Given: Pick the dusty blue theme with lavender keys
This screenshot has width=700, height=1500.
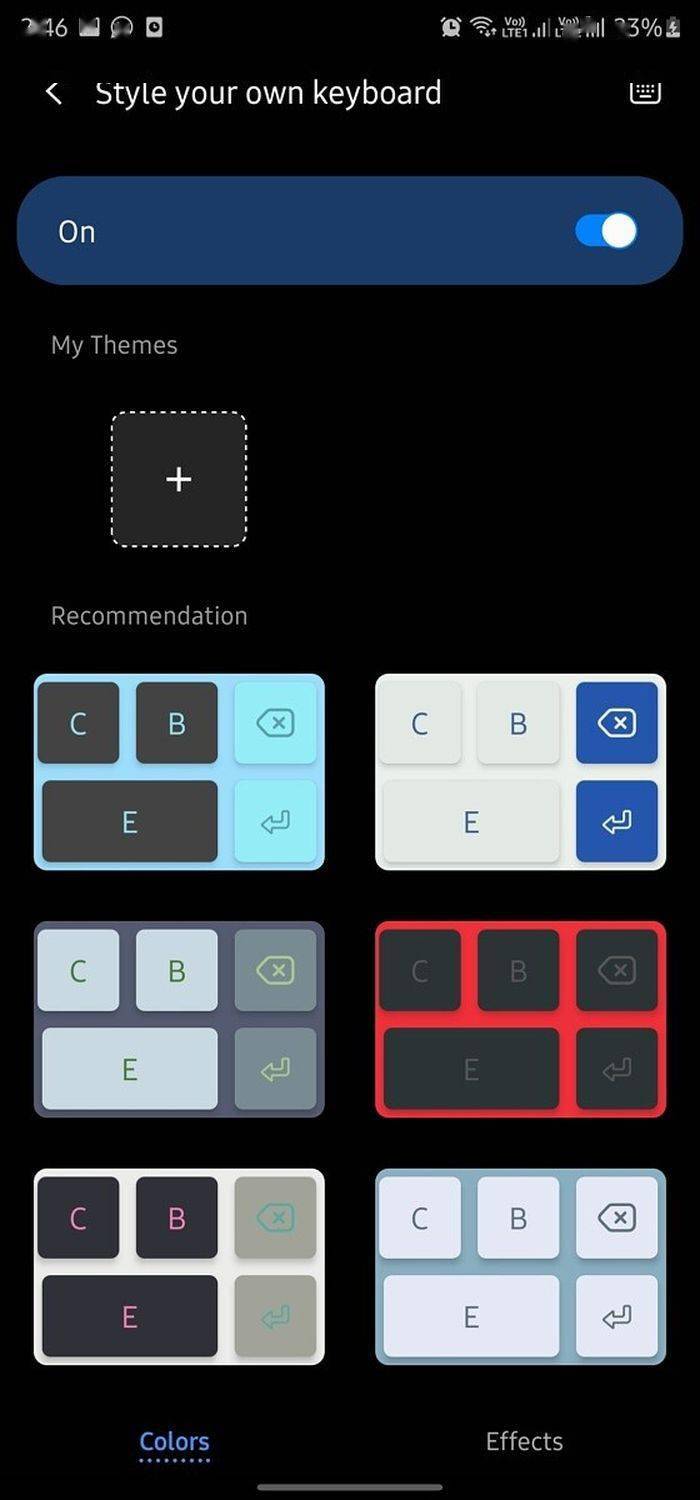Looking at the screenshot, I should point(520,1266).
